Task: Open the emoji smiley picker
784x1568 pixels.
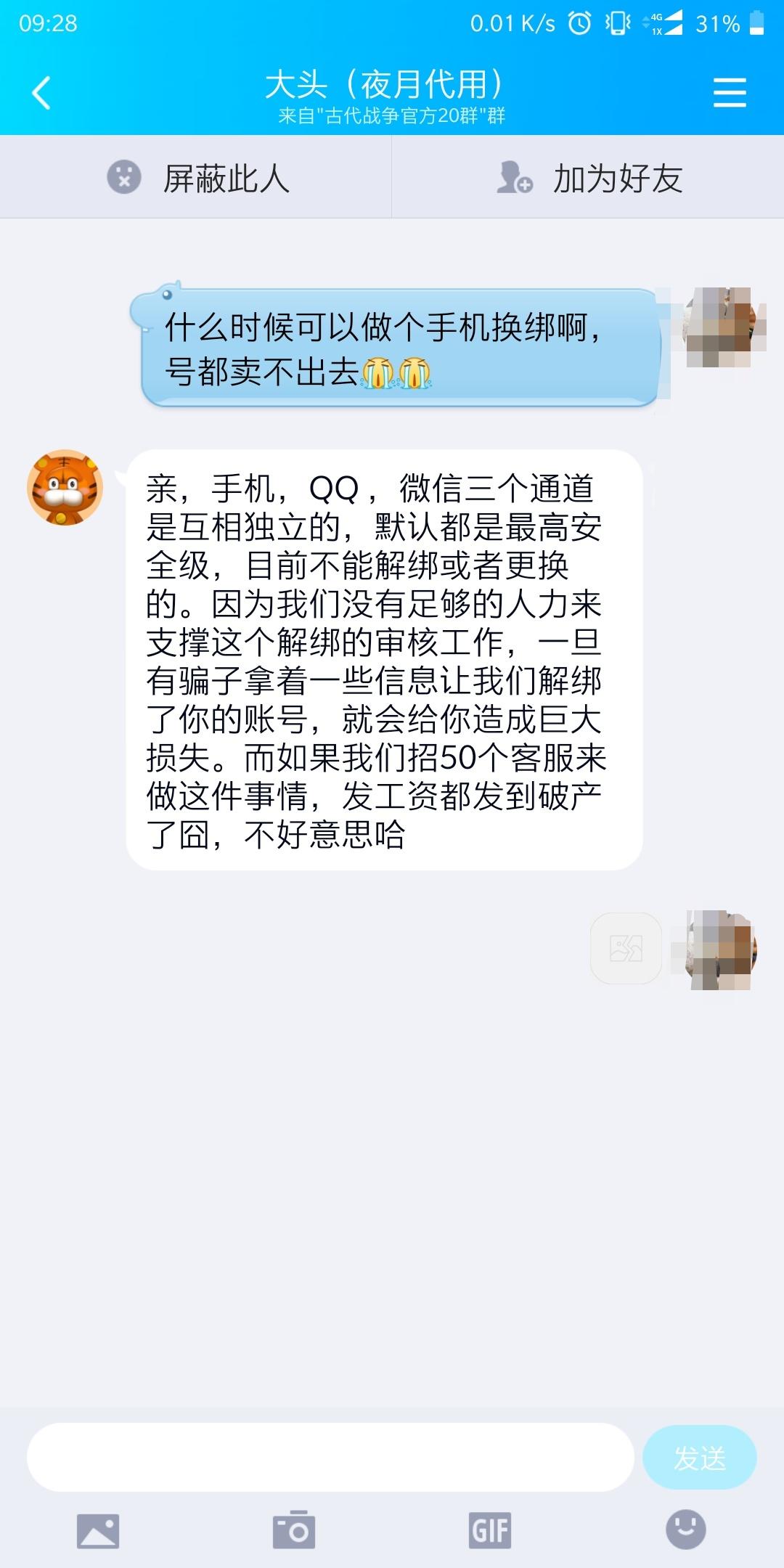Action: [x=686, y=1530]
